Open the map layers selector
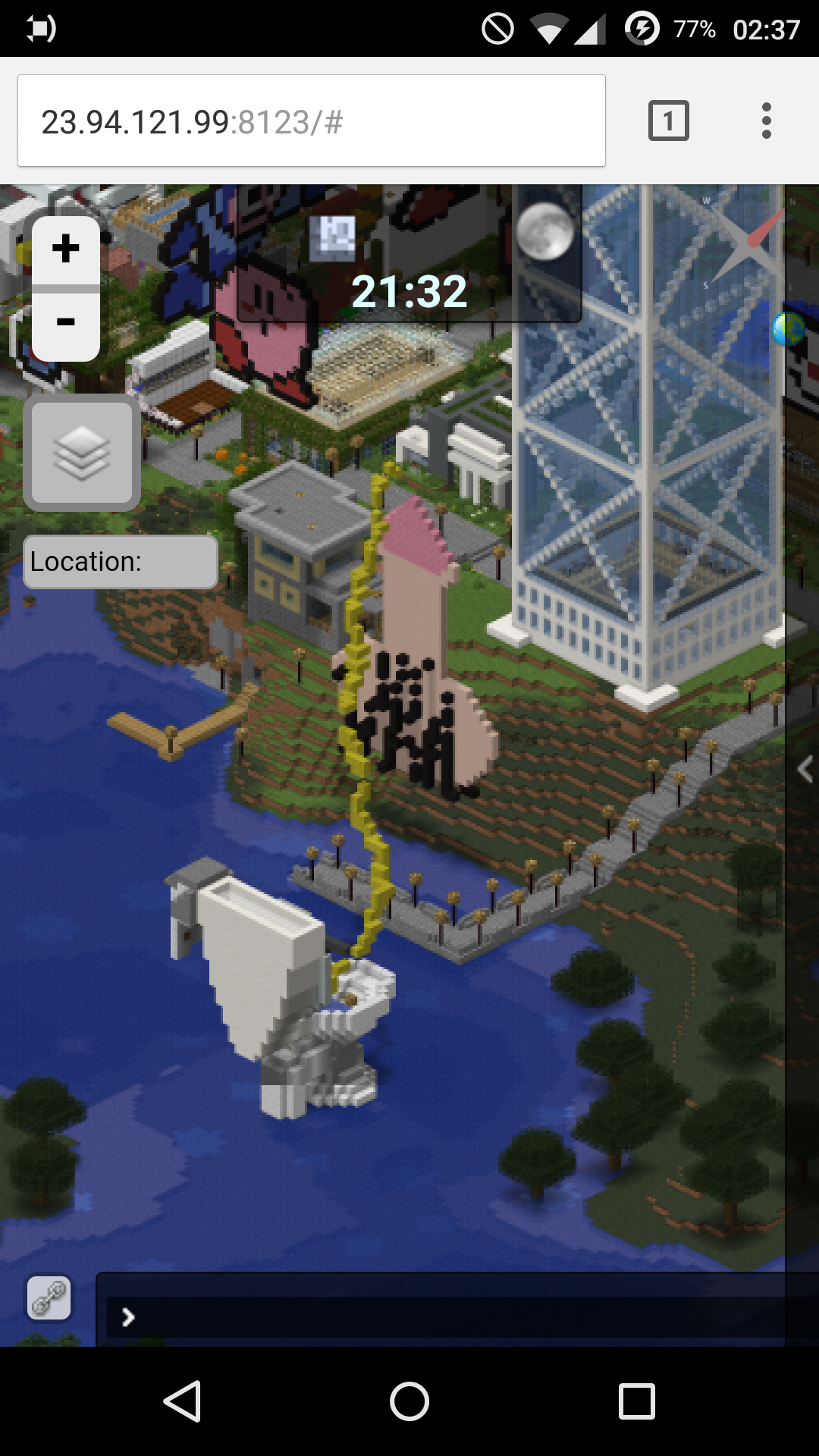This screenshot has width=819, height=1456. click(x=82, y=453)
